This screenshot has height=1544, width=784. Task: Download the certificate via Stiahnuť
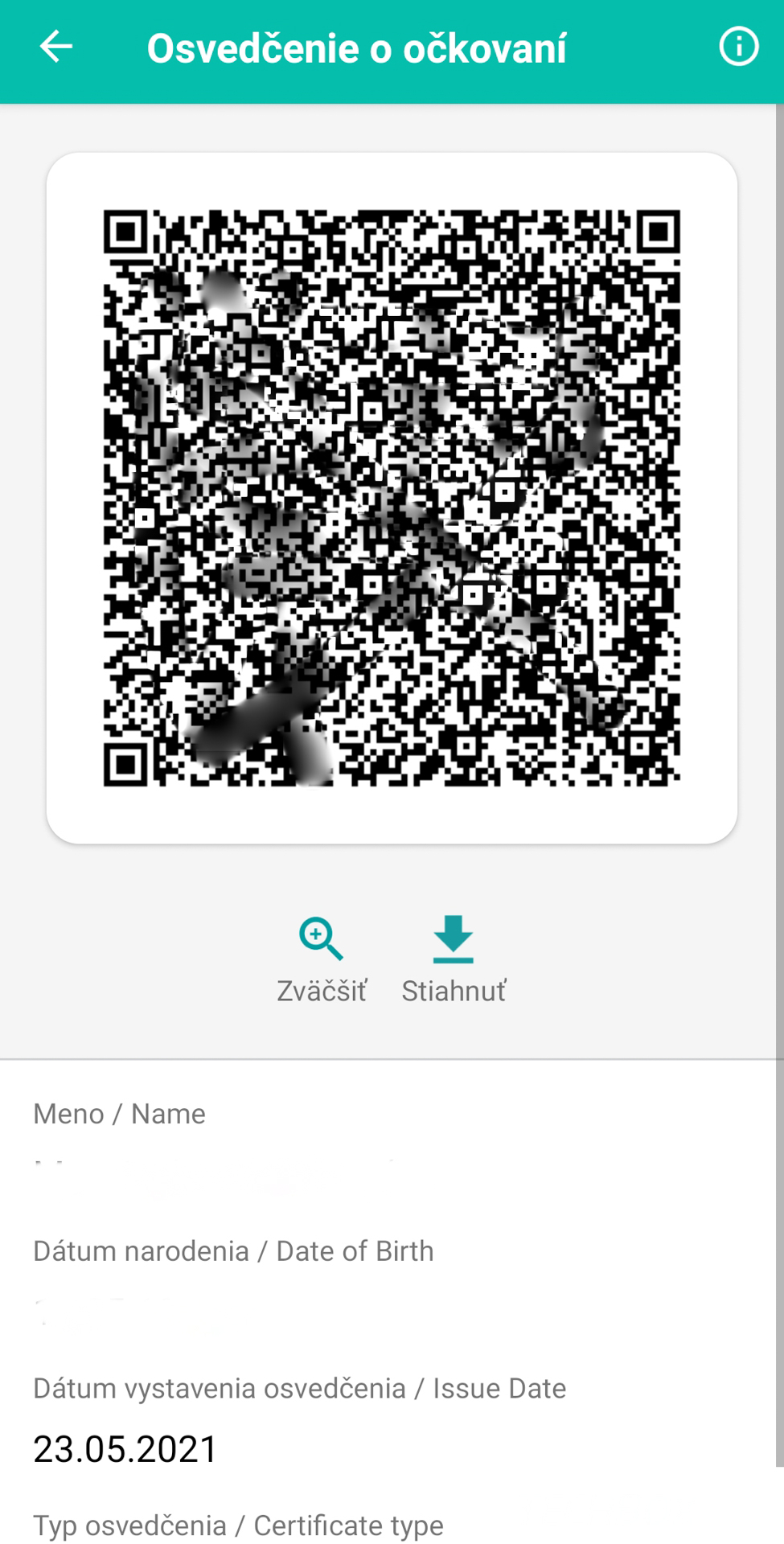coord(454,960)
